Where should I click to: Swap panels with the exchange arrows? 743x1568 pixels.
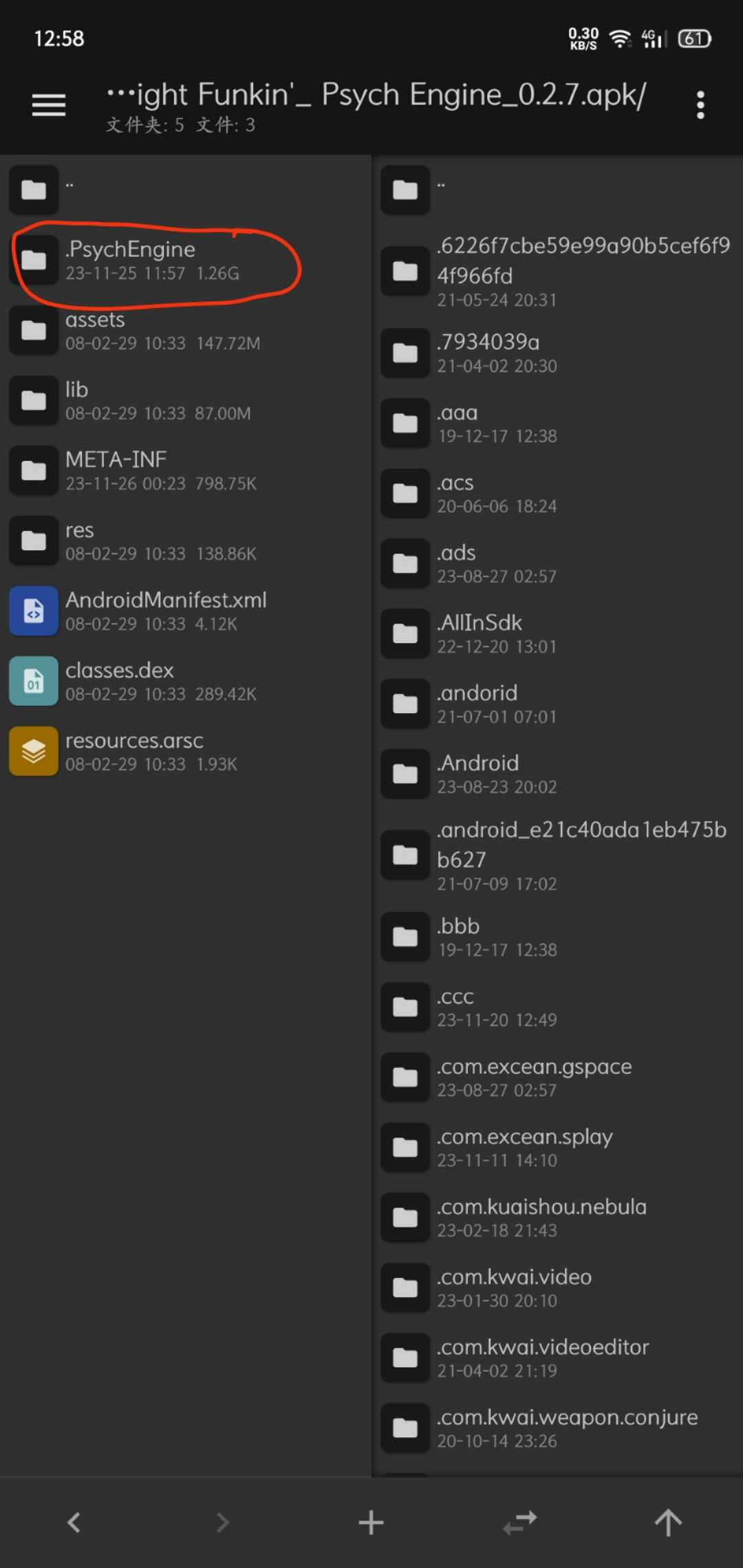(x=519, y=1522)
